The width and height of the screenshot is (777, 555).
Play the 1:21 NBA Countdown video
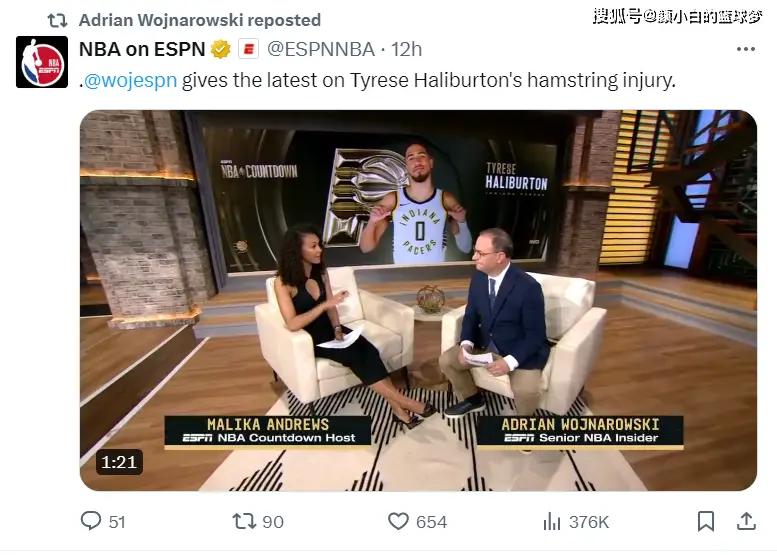click(x=418, y=300)
